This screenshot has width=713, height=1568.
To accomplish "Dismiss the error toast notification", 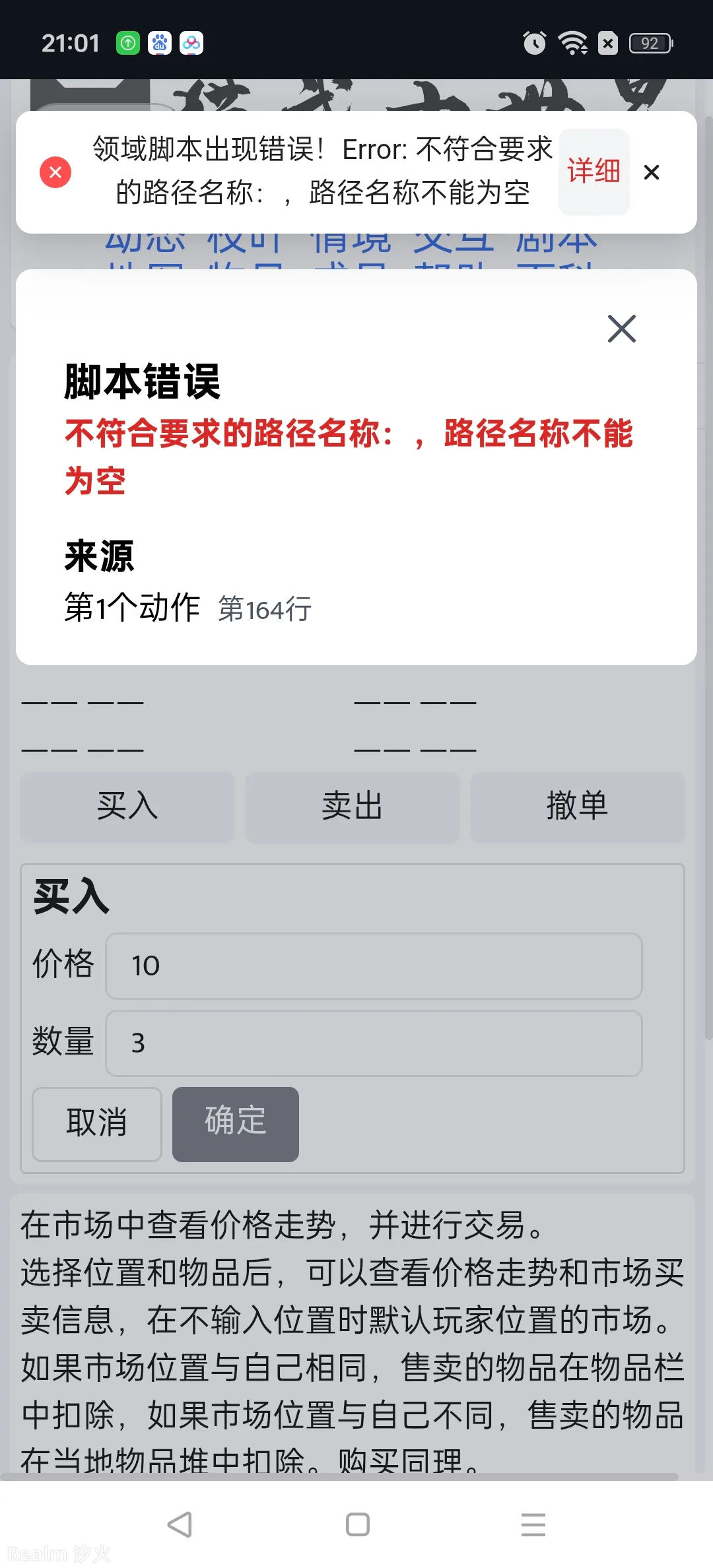I will point(652,172).
